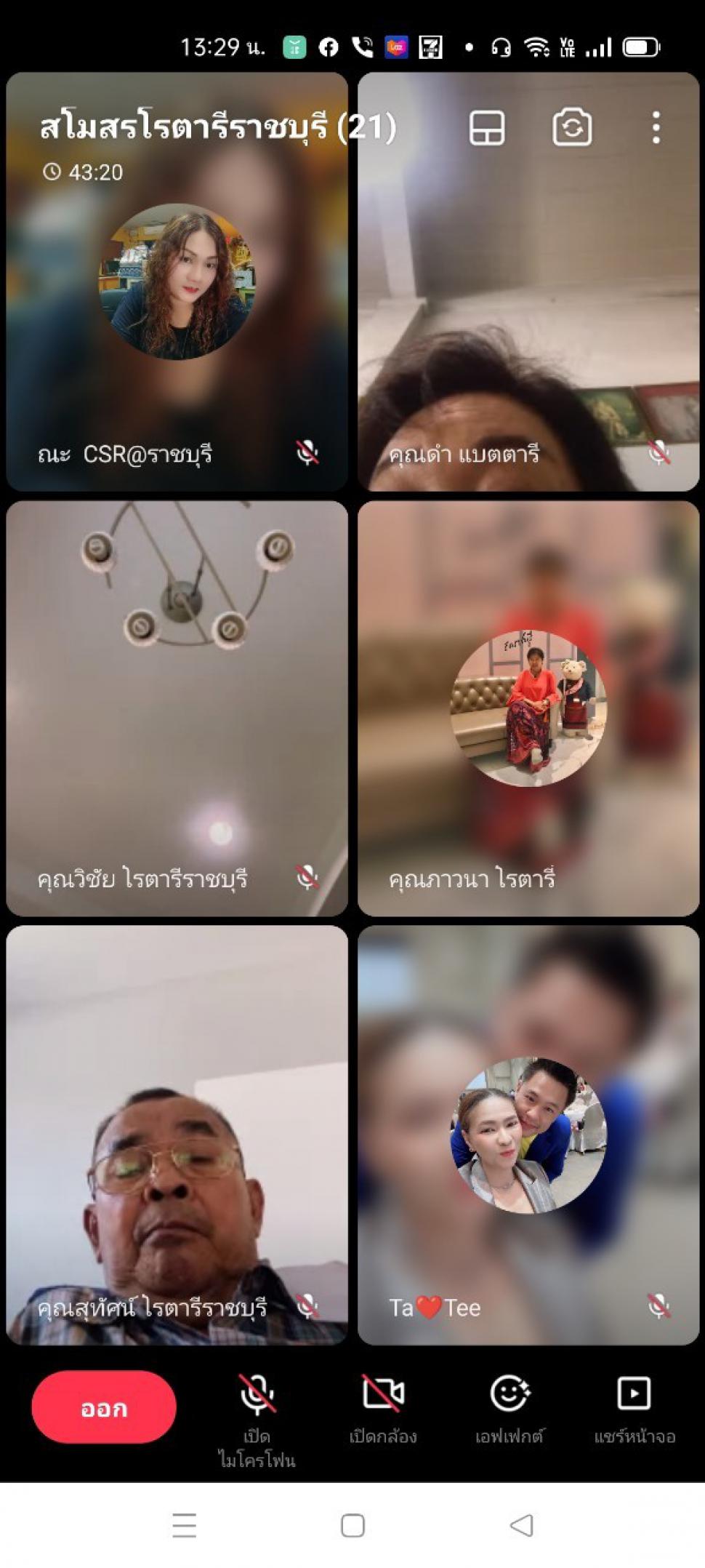The height and width of the screenshot is (1568, 705).
Task: Select the คุณดำ แบตตารี video tile
Action: point(528,281)
